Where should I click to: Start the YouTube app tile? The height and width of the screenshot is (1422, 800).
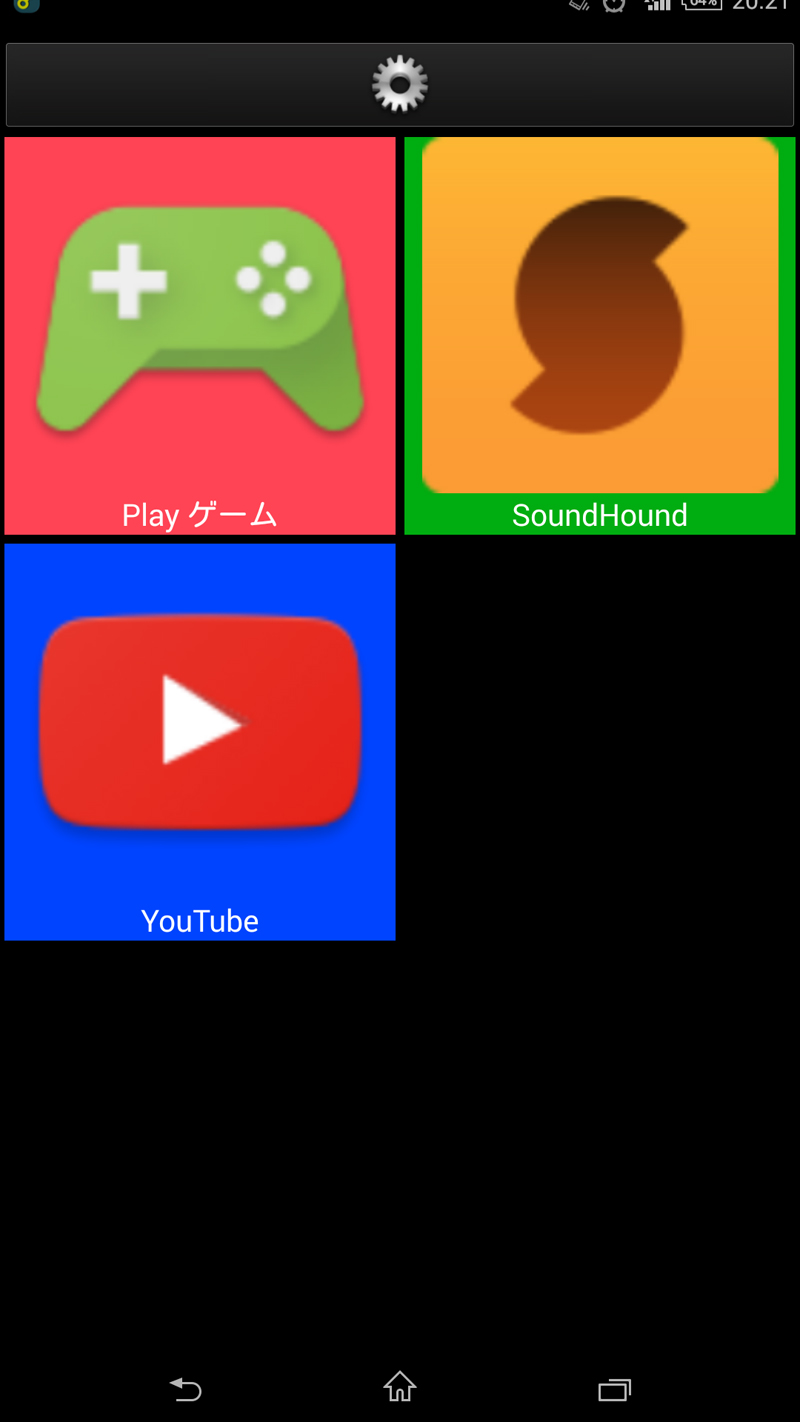coord(200,742)
